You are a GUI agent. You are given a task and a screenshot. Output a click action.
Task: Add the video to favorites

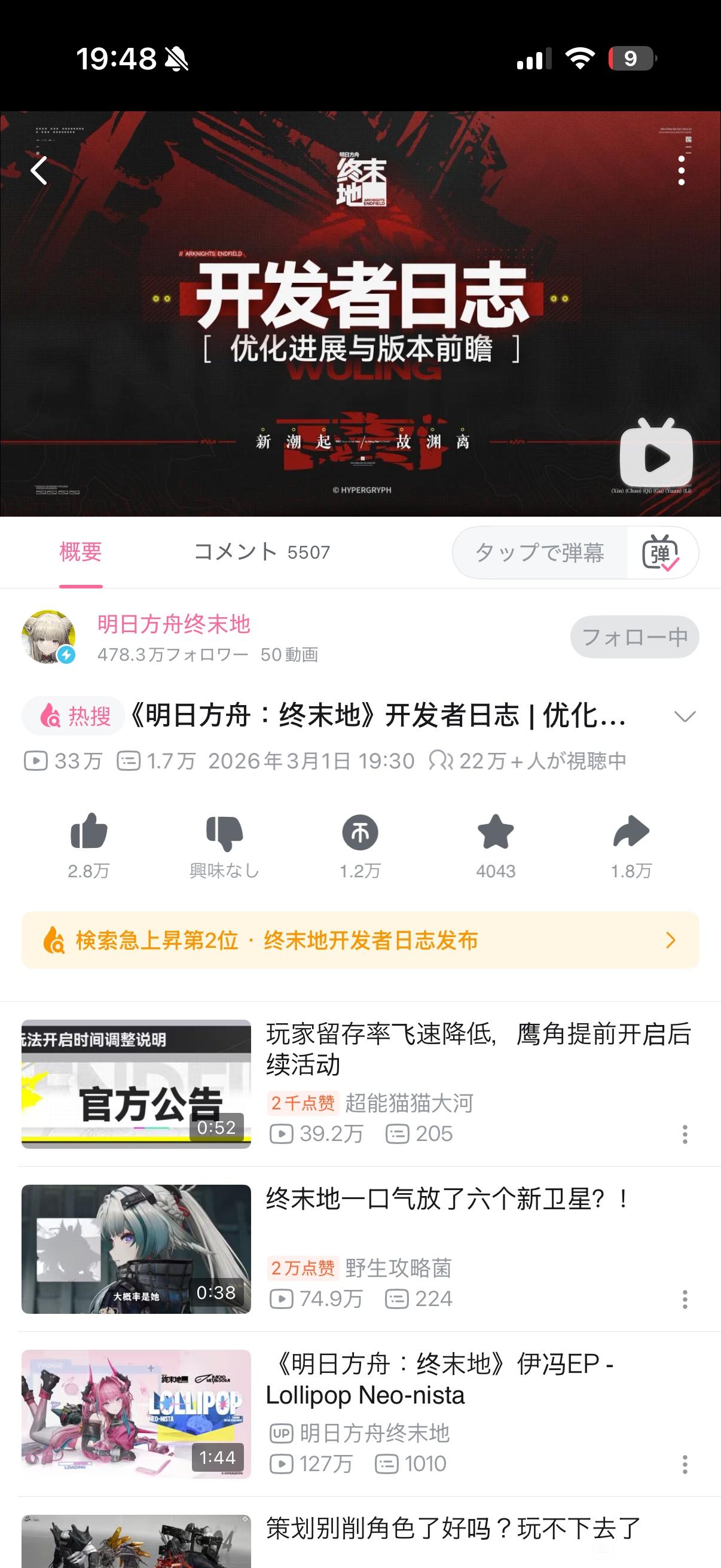[x=495, y=832]
